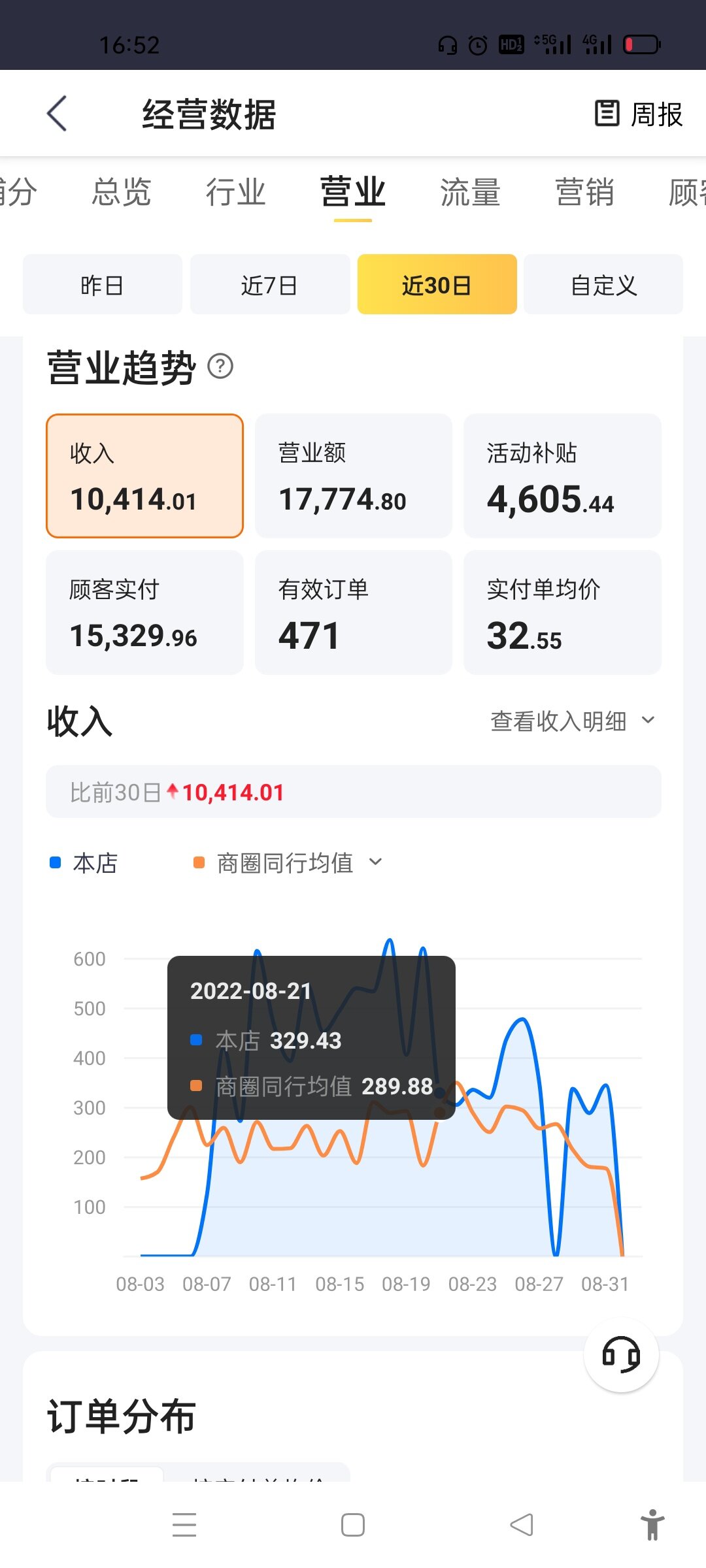The image size is (706, 1568).
Task: Select the 昨日 date range
Action: 103,285
